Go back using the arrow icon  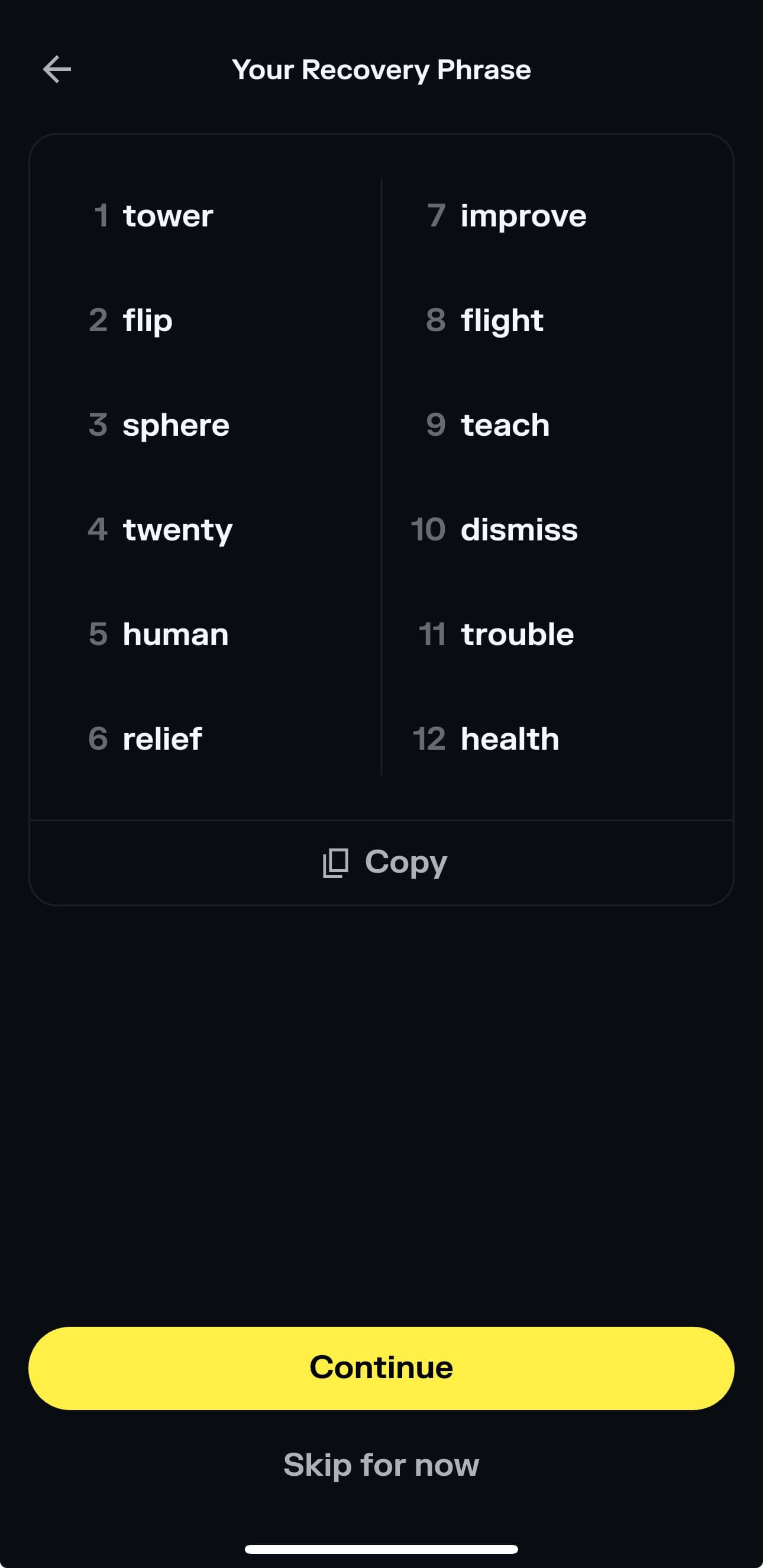57,69
